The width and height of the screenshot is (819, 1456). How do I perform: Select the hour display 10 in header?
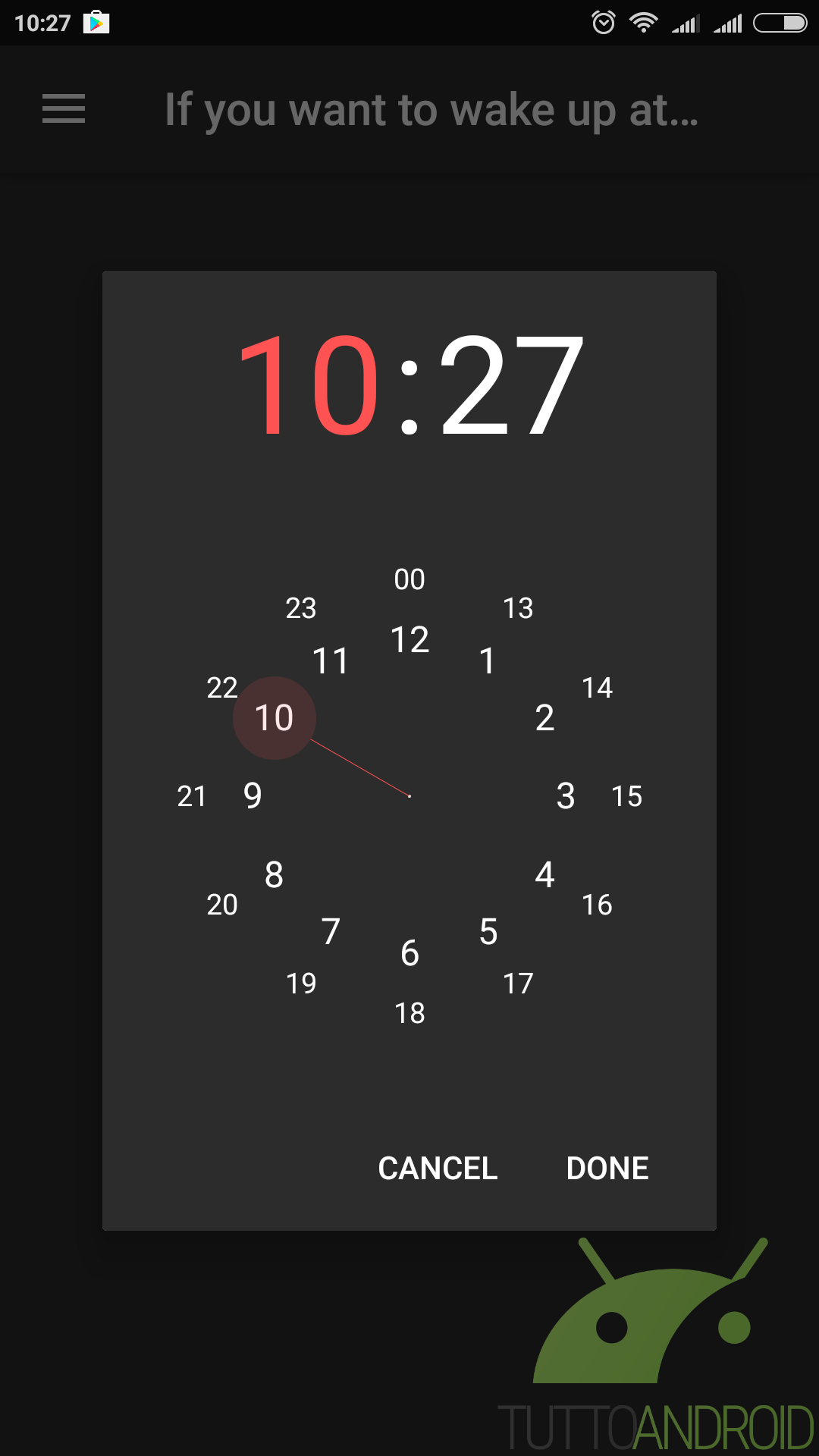tap(308, 386)
